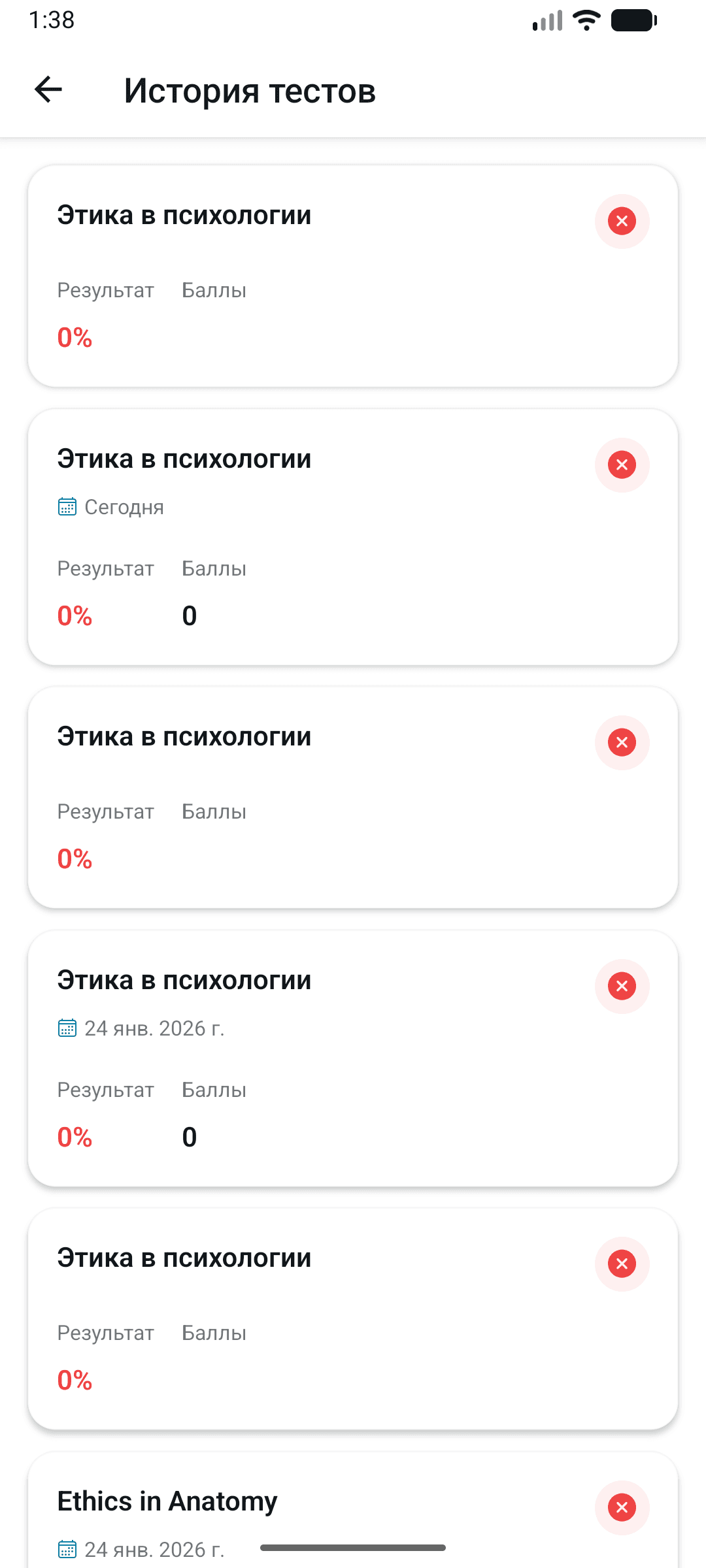706x1568 pixels.
Task: Tap the home indicator bar at the bottom
Action: click(353, 1546)
